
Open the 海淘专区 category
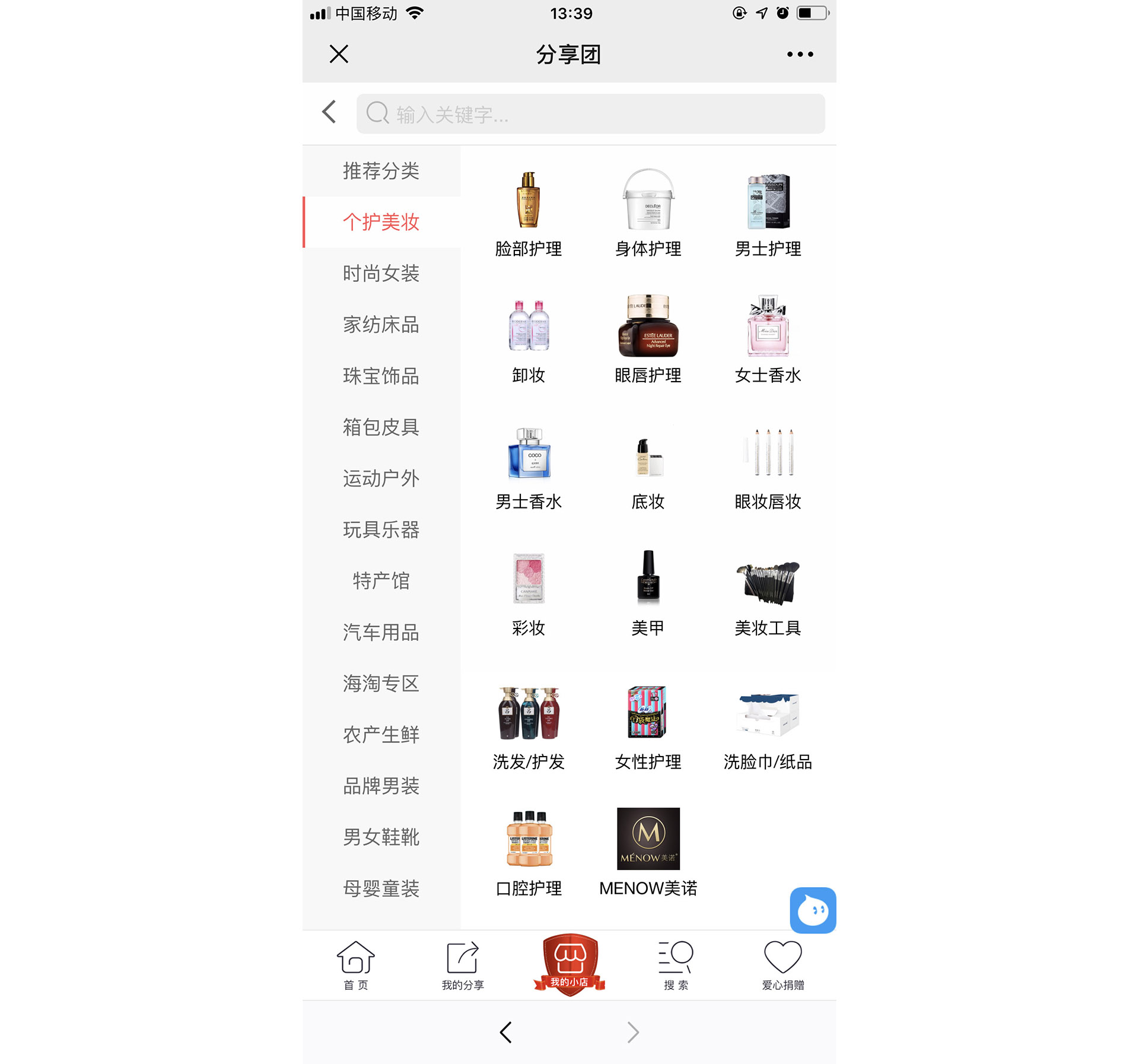click(x=381, y=684)
